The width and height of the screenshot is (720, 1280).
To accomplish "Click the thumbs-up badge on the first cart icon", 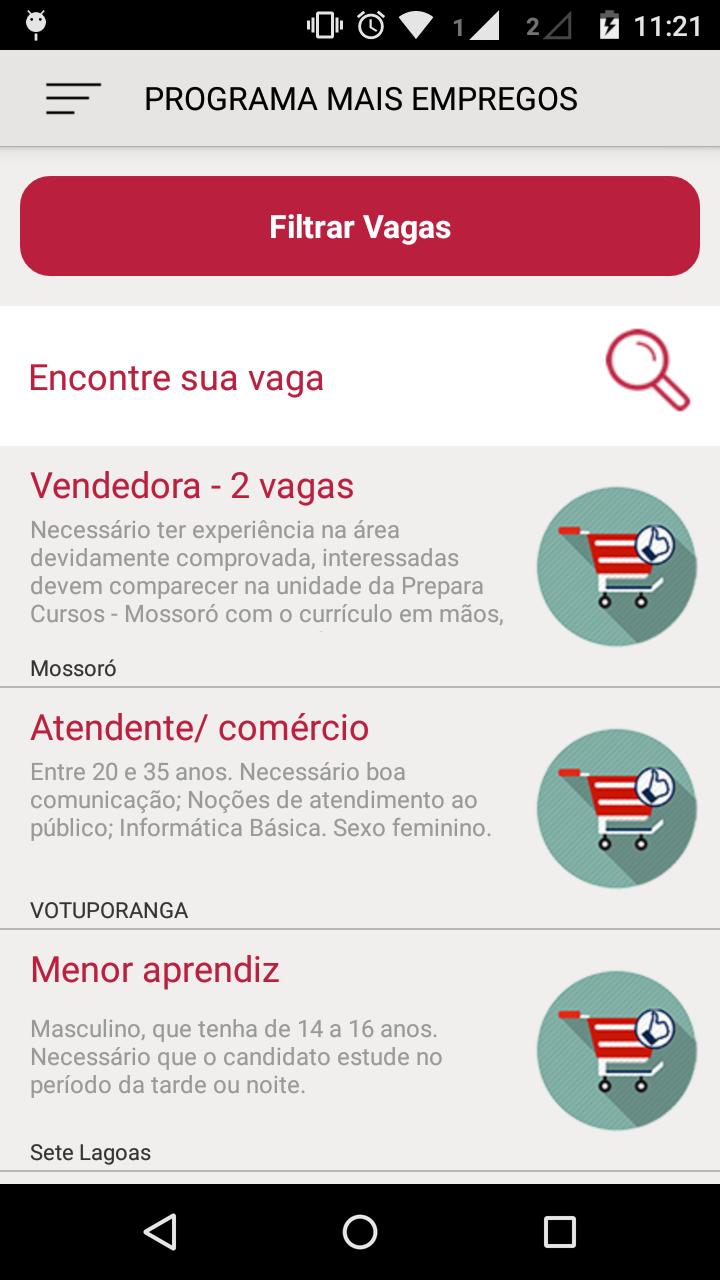I will (x=655, y=543).
